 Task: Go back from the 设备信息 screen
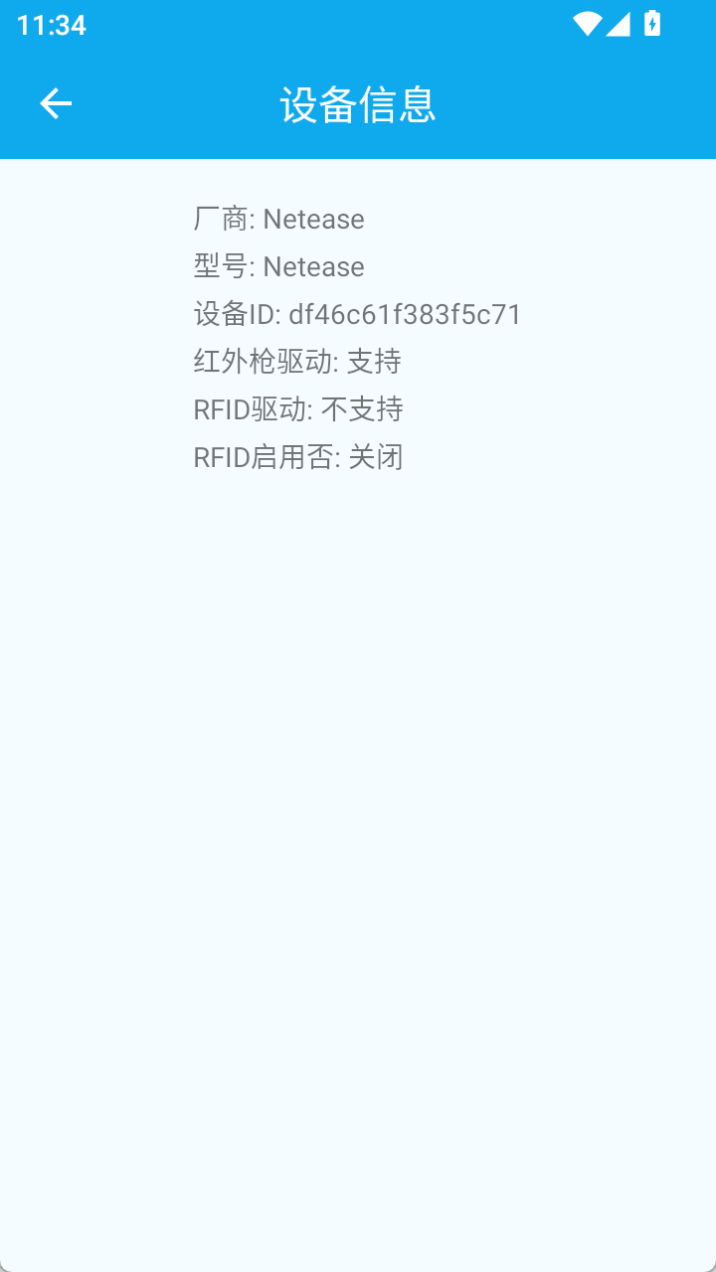pos(56,103)
